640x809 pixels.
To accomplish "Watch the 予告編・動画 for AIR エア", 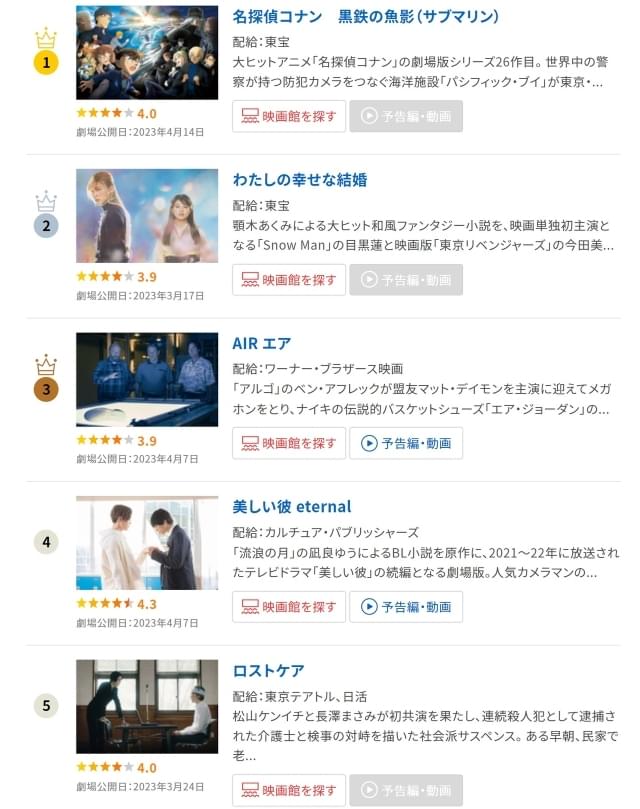I will coord(406,443).
